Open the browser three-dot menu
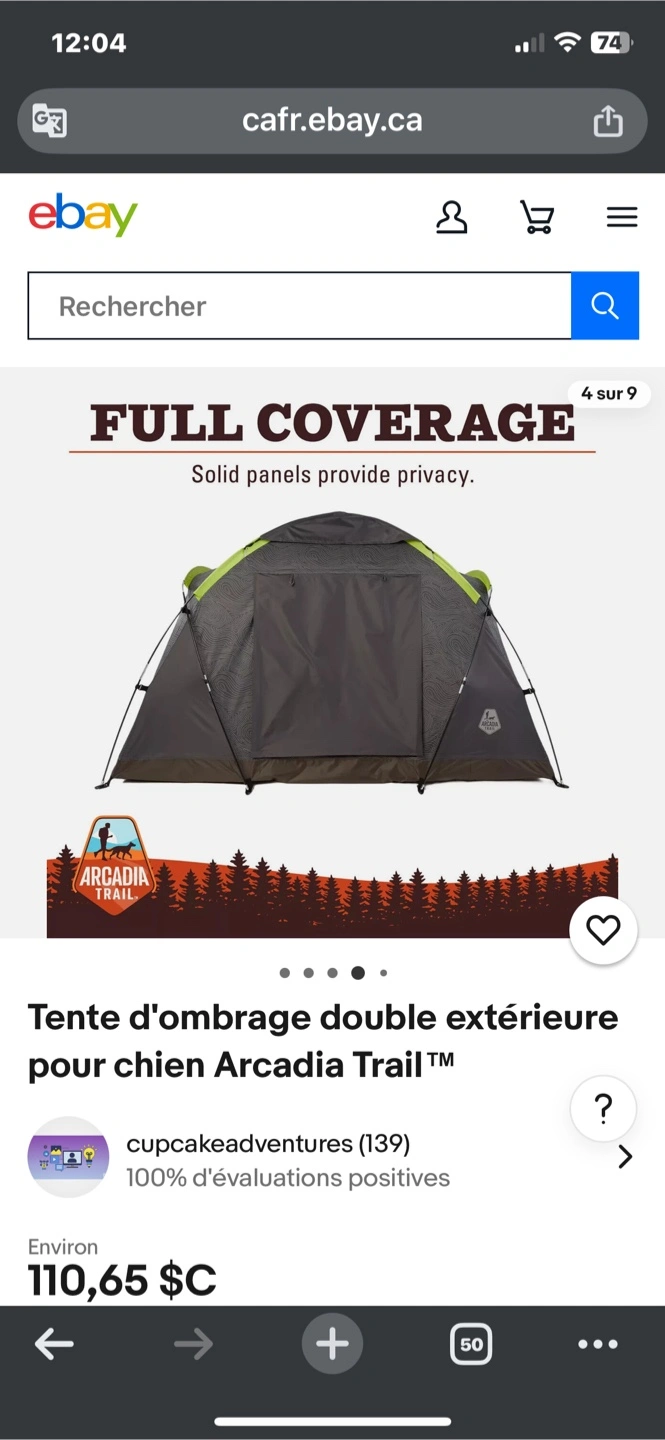665x1440 pixels. (x=598, y=1345)
